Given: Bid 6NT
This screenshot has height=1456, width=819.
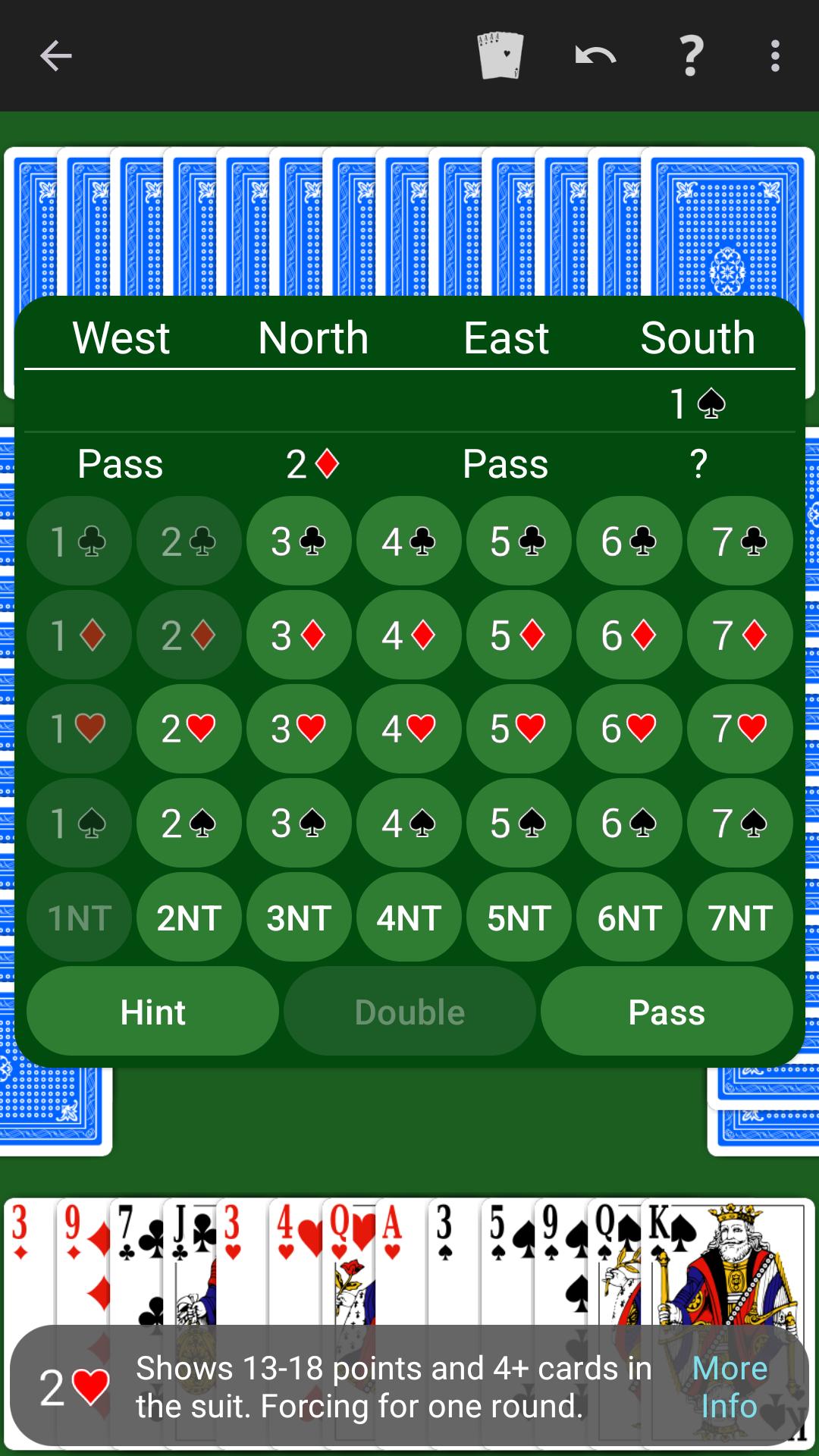Looking at the screenshot, I should pos(629,918).
